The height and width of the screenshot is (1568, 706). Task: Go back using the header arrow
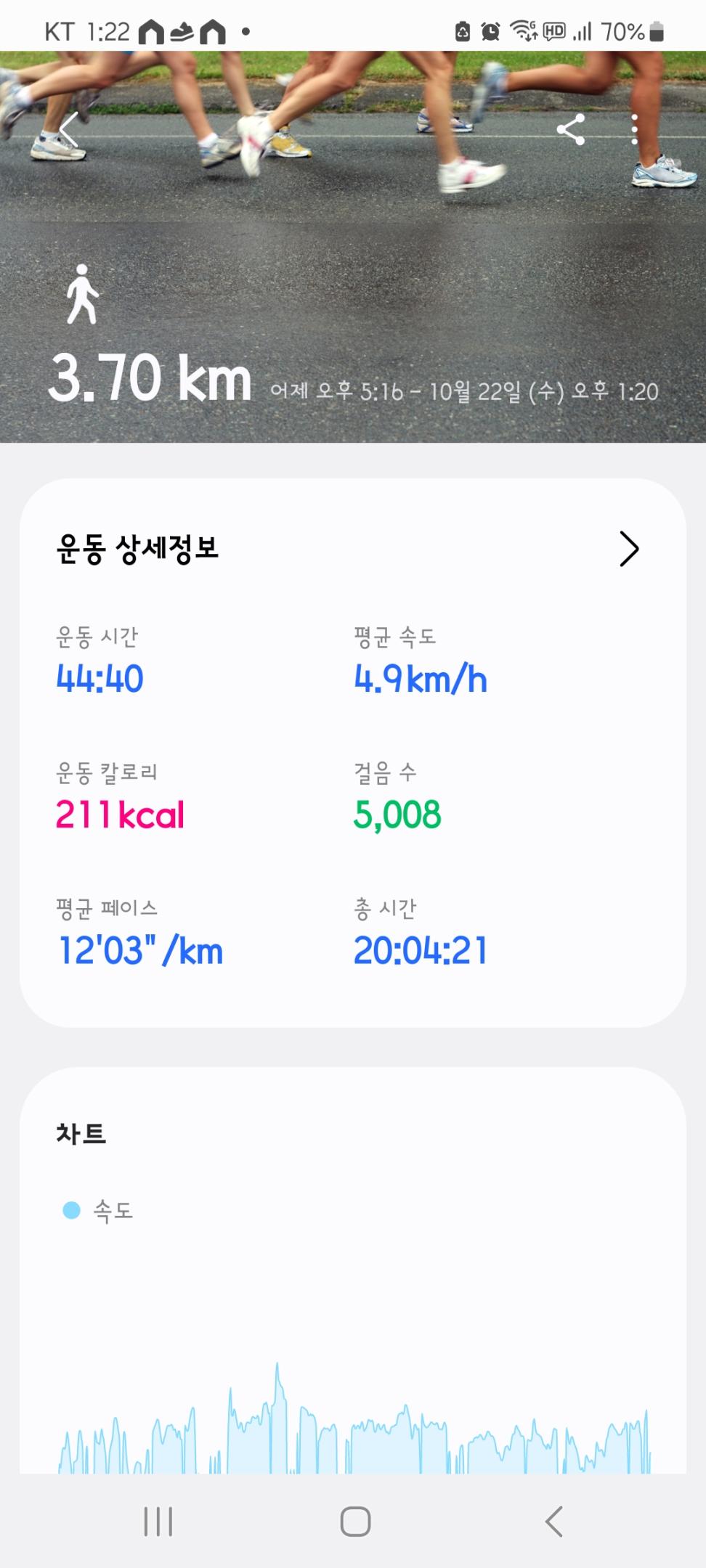tap(69, 131)
